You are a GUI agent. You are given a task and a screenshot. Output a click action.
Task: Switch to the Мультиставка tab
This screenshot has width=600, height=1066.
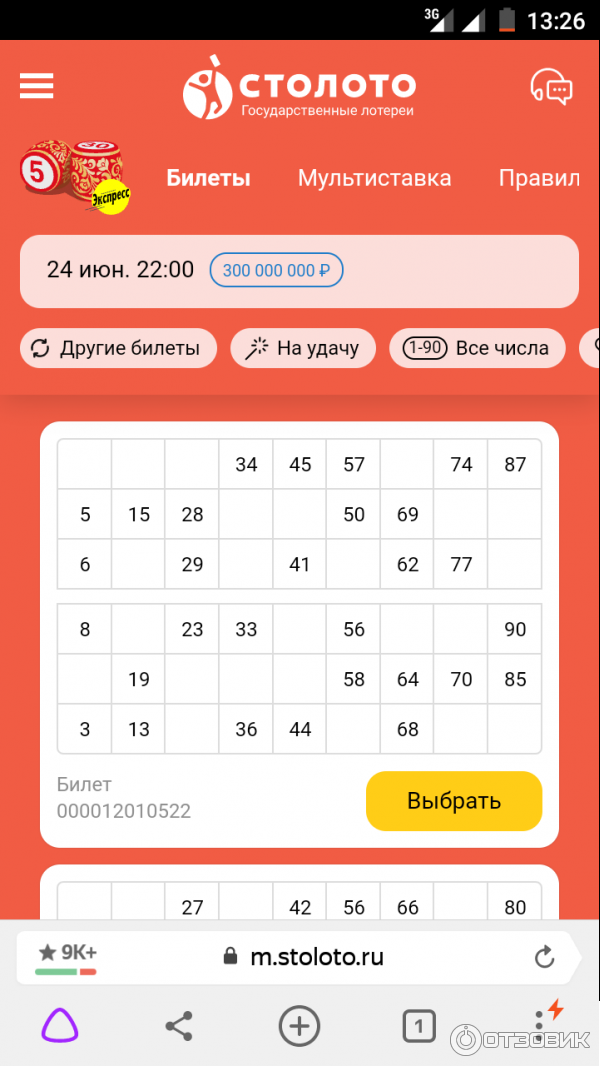click(x=374, y=179)
